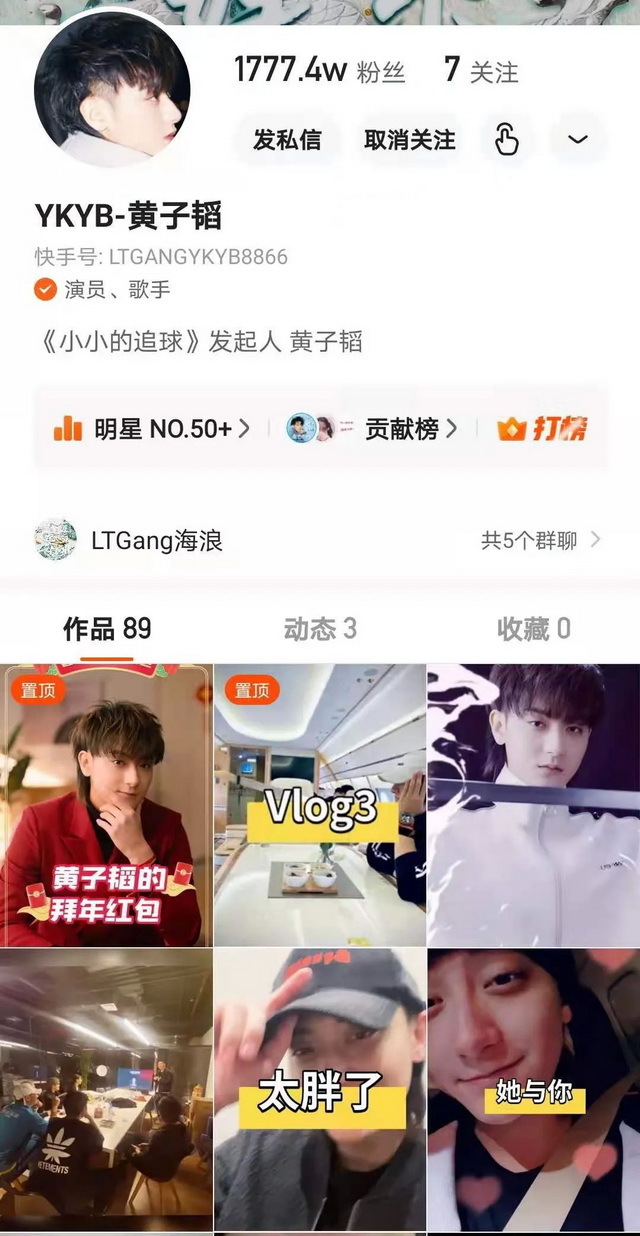Open the profile avatar photo
Screen dimensions: 640x1236
tap(112, 89)
